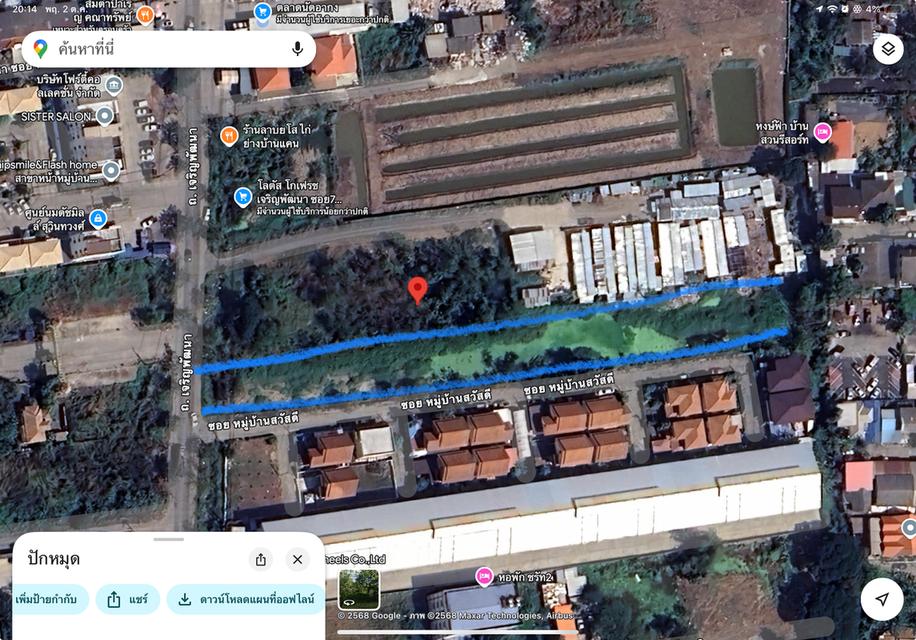Open the ร้านลาบยโสไก่ย่างบ้านแคน restaurant marker
Image resolution: width=916 pixels, height=640 pixels.
click(x=229, y=136)
